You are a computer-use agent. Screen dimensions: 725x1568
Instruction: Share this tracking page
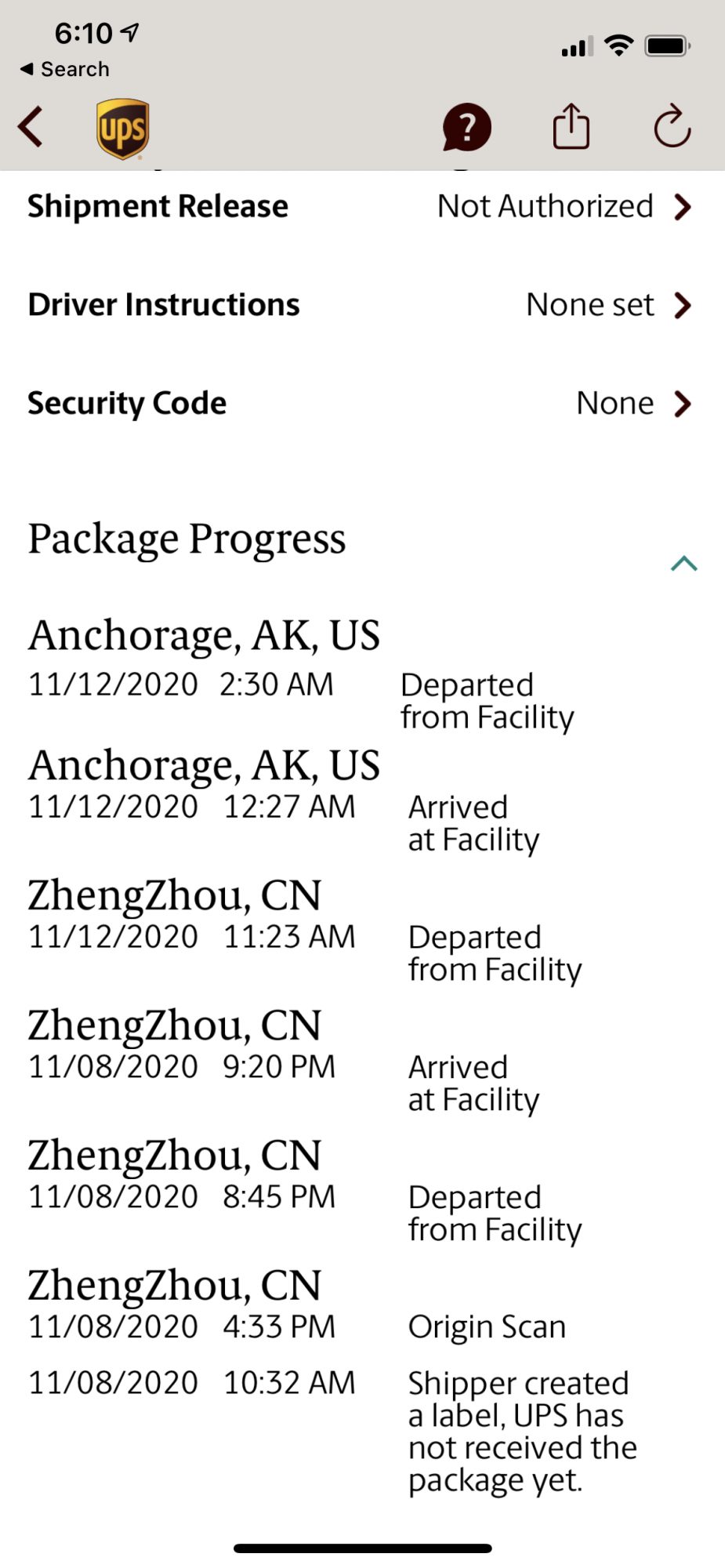pos(571,127)
